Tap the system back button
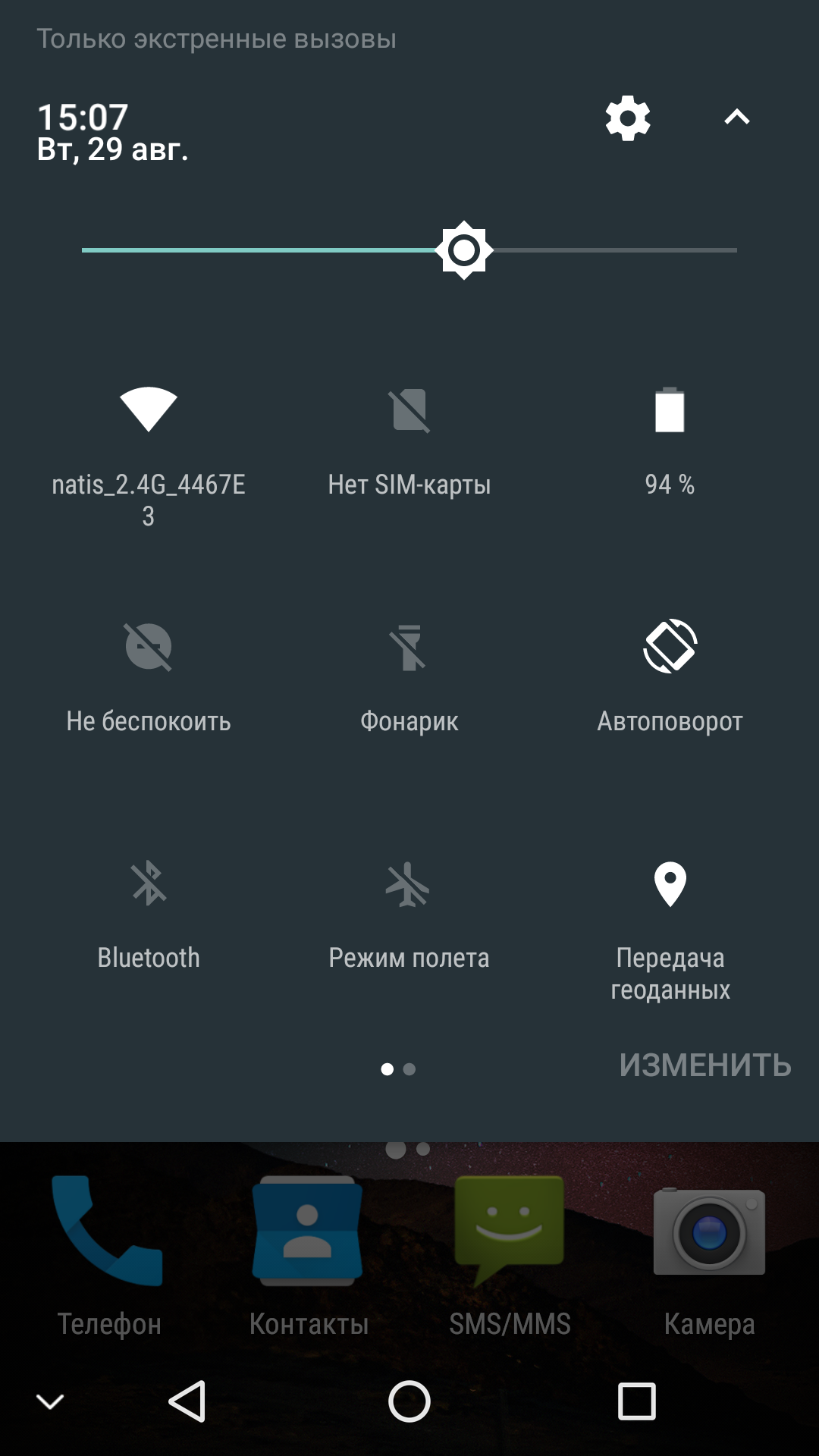Image resolution: width=819 pixels, height=1456 pixels. [x=187, y=1401]
